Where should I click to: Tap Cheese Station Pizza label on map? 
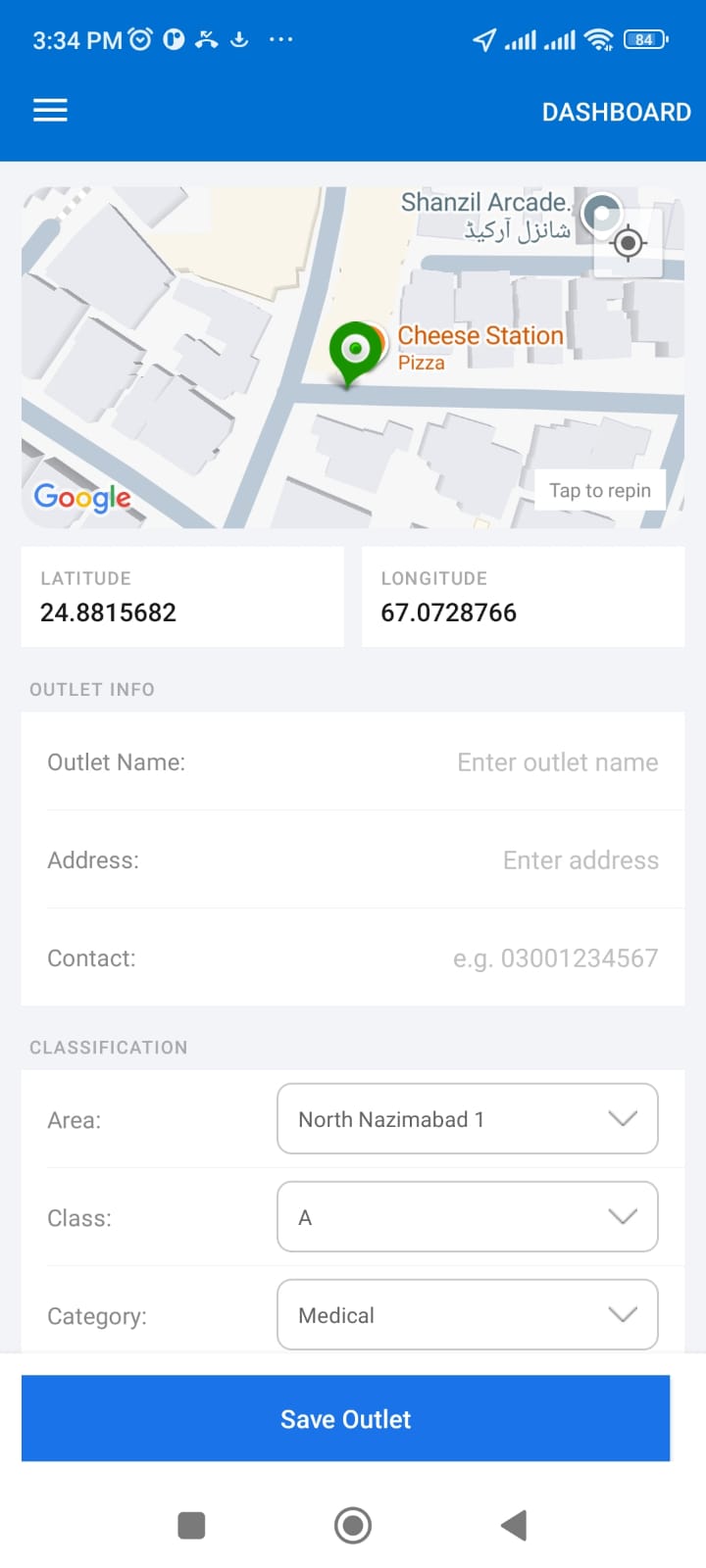pyautogui.click(x=480, y=348)
